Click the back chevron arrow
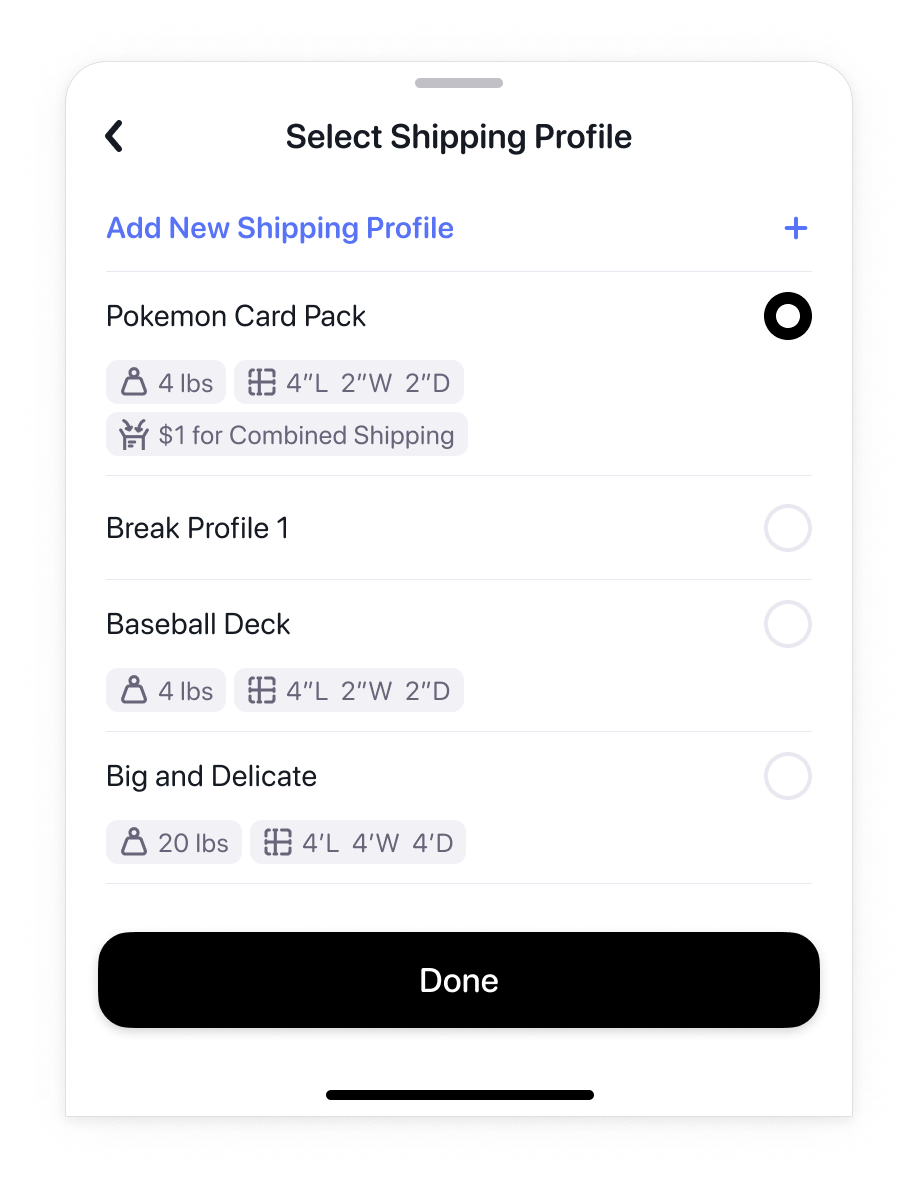Image resolution: width=916 pixels, height=1184 pixels. (x=113, y=135)
